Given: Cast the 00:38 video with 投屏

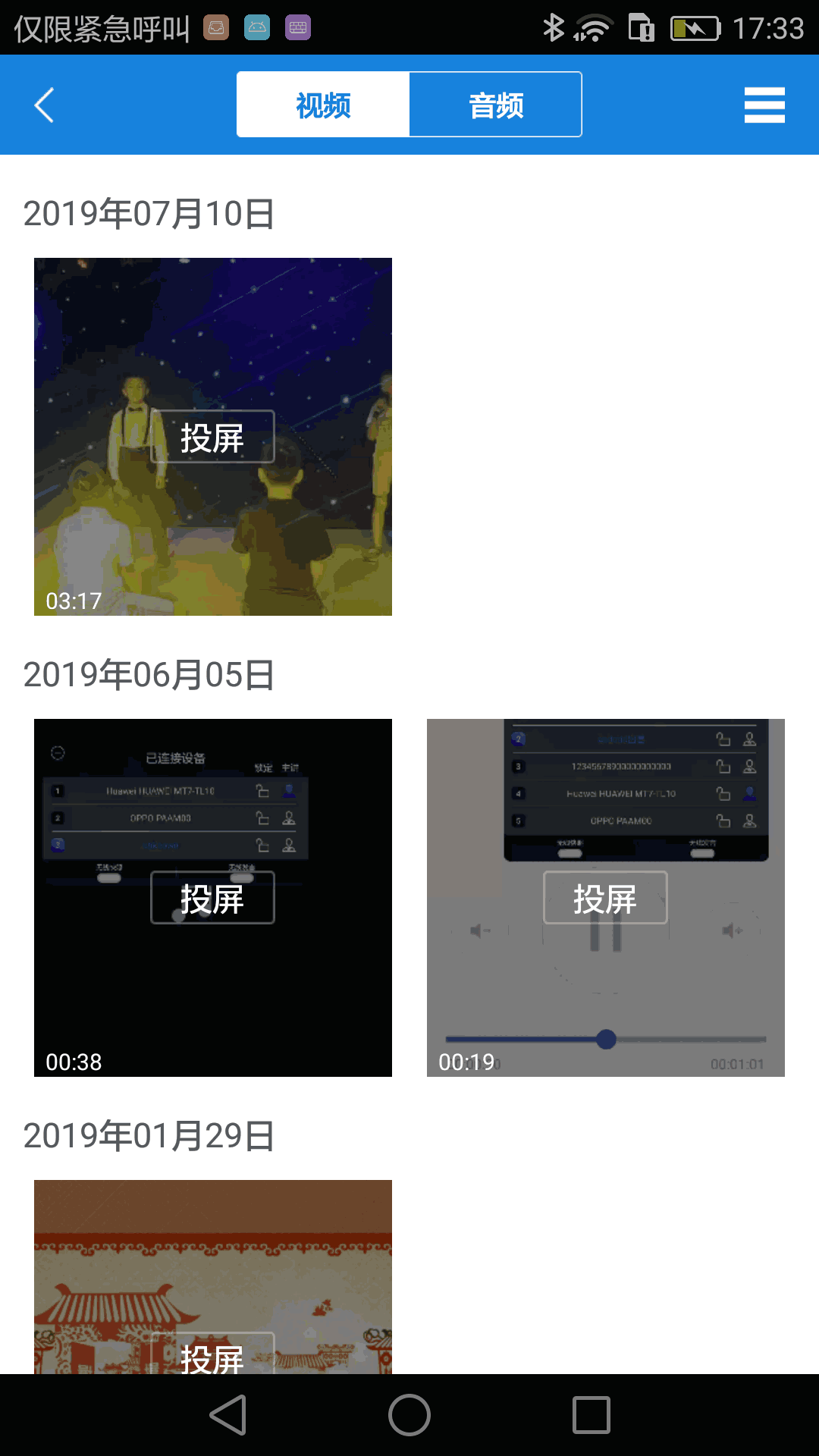Looking at the screenshot, I should pyautogui.click(x=212, y=898).
